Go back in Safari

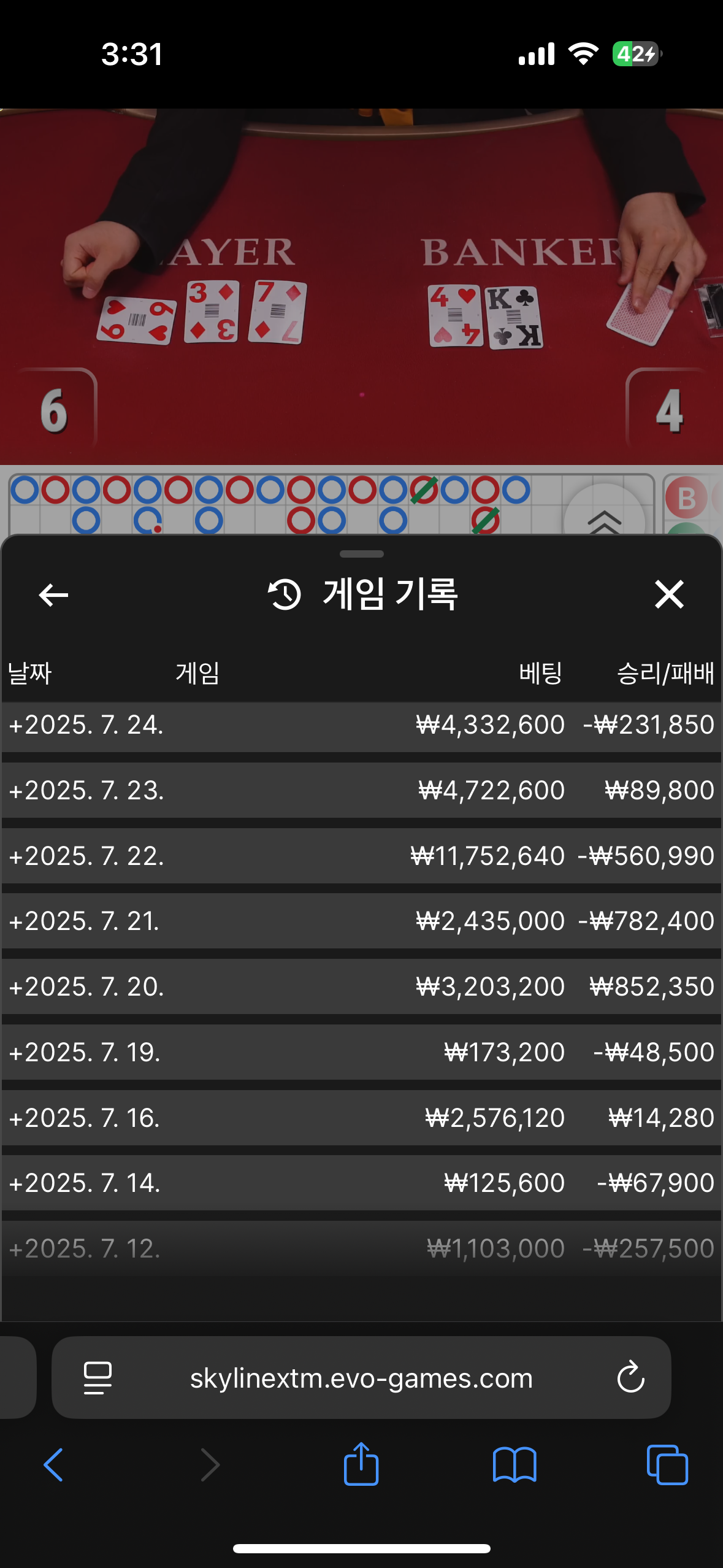click(54, 1465)
